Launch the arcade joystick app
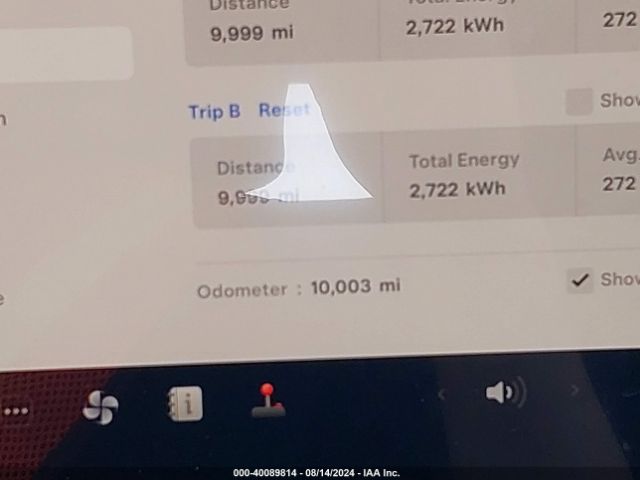 [267, 400]
